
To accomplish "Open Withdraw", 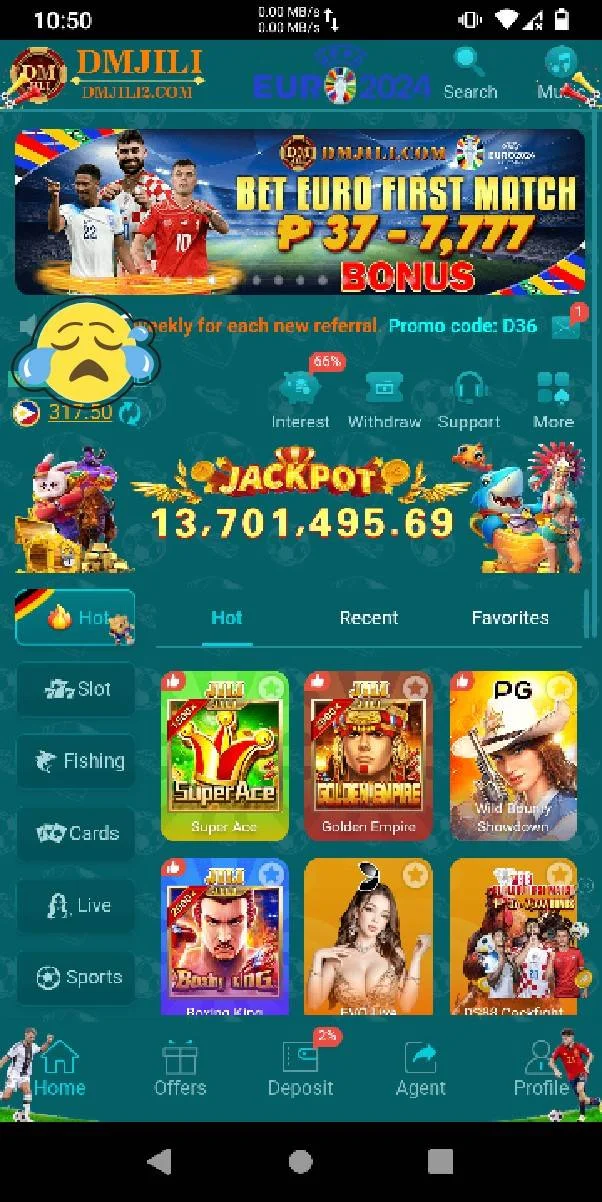I will click(384, 398).
